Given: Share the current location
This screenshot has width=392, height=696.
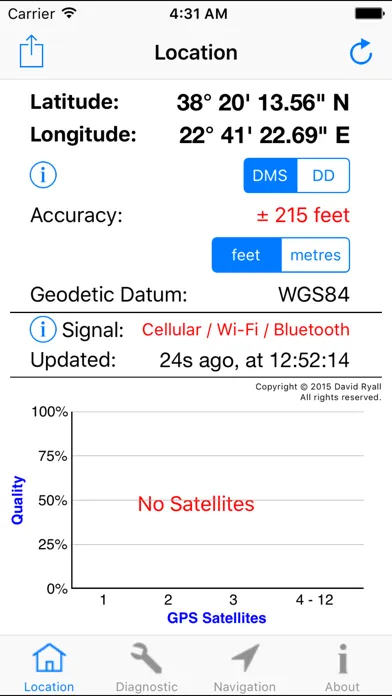Looking at the screenshot, I should pyautogui.click(x=32, y=52).
